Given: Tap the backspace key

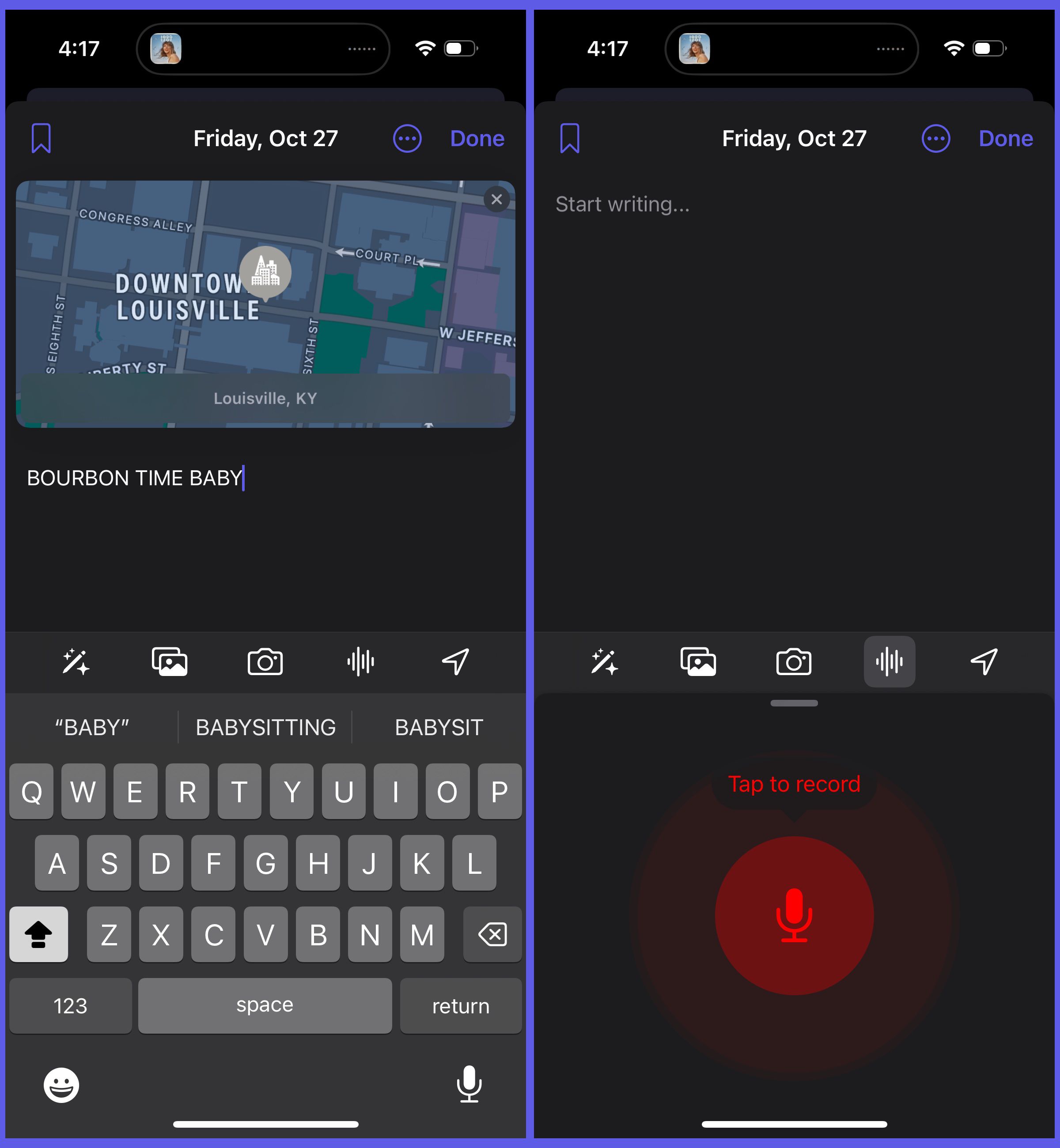Looking at the screenshot, I should [492, 935].
